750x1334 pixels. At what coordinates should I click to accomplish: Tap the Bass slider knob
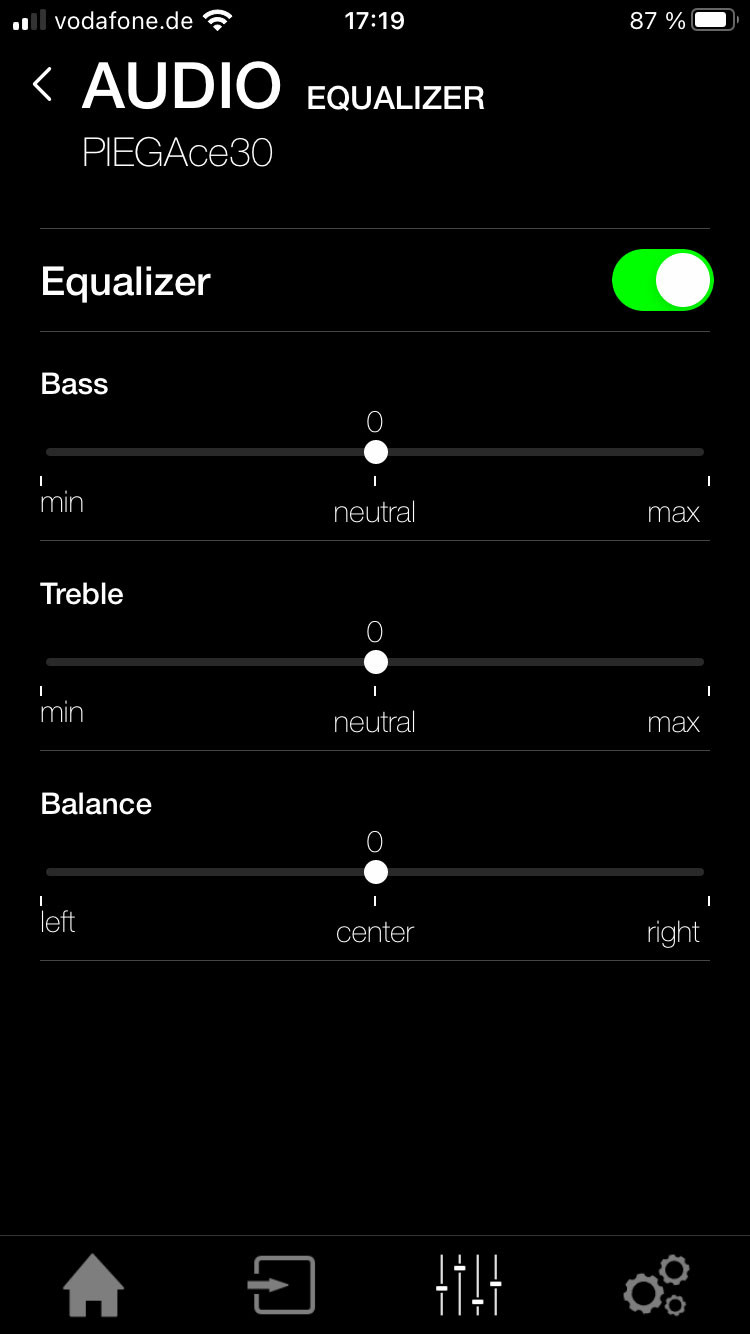tap(376, 452)
